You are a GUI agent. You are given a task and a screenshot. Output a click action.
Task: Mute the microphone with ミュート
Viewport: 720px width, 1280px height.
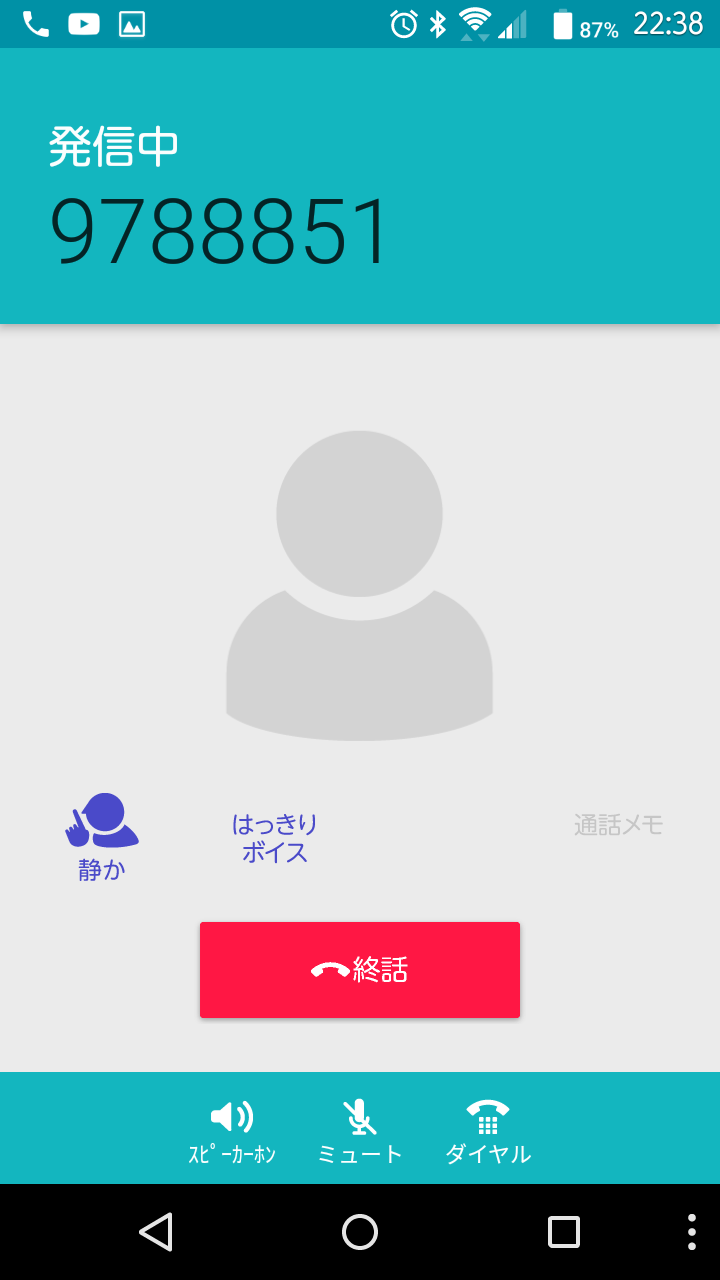click(x=360, y=1131)
